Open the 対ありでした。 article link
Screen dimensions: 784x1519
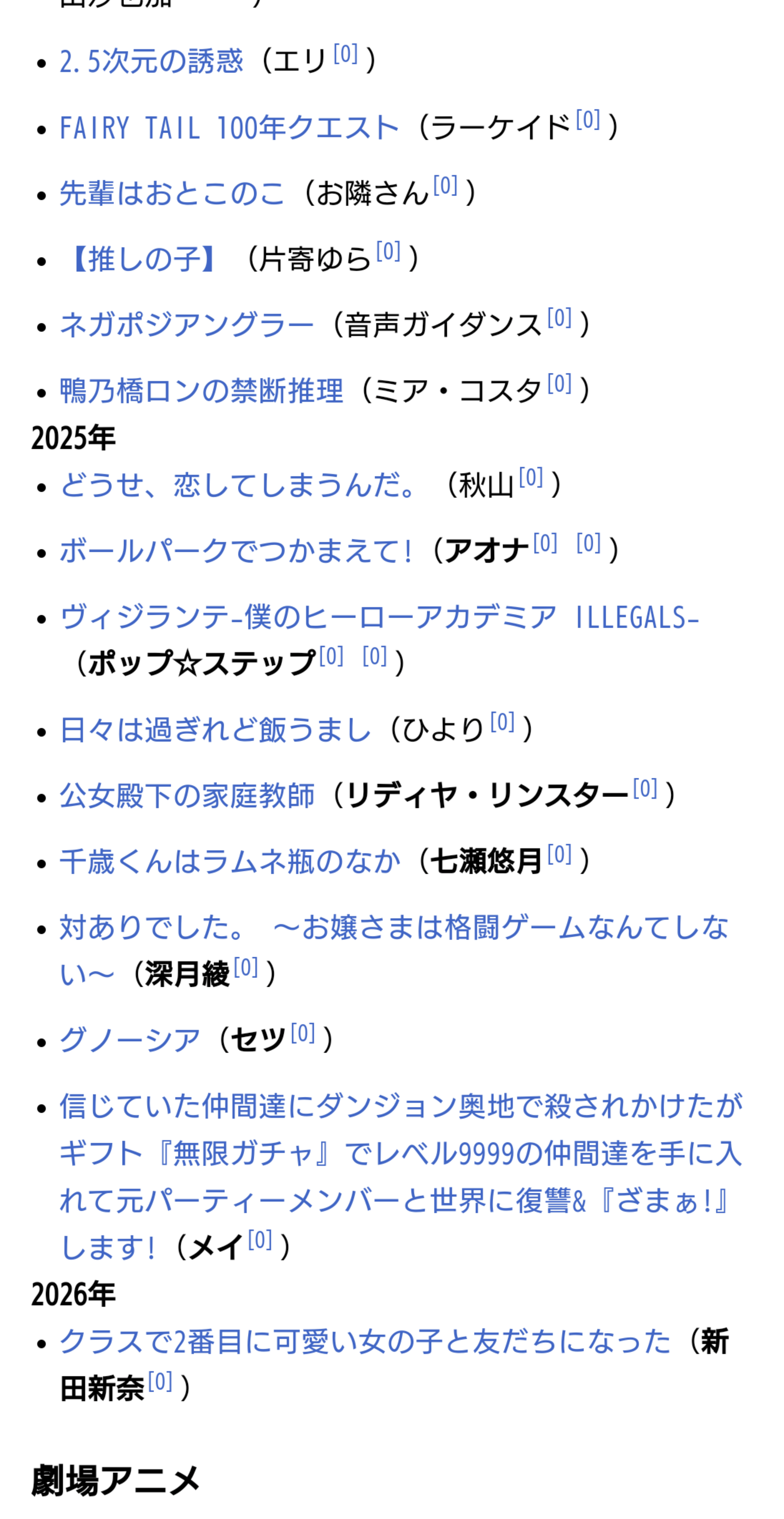[x=393, y=928]
